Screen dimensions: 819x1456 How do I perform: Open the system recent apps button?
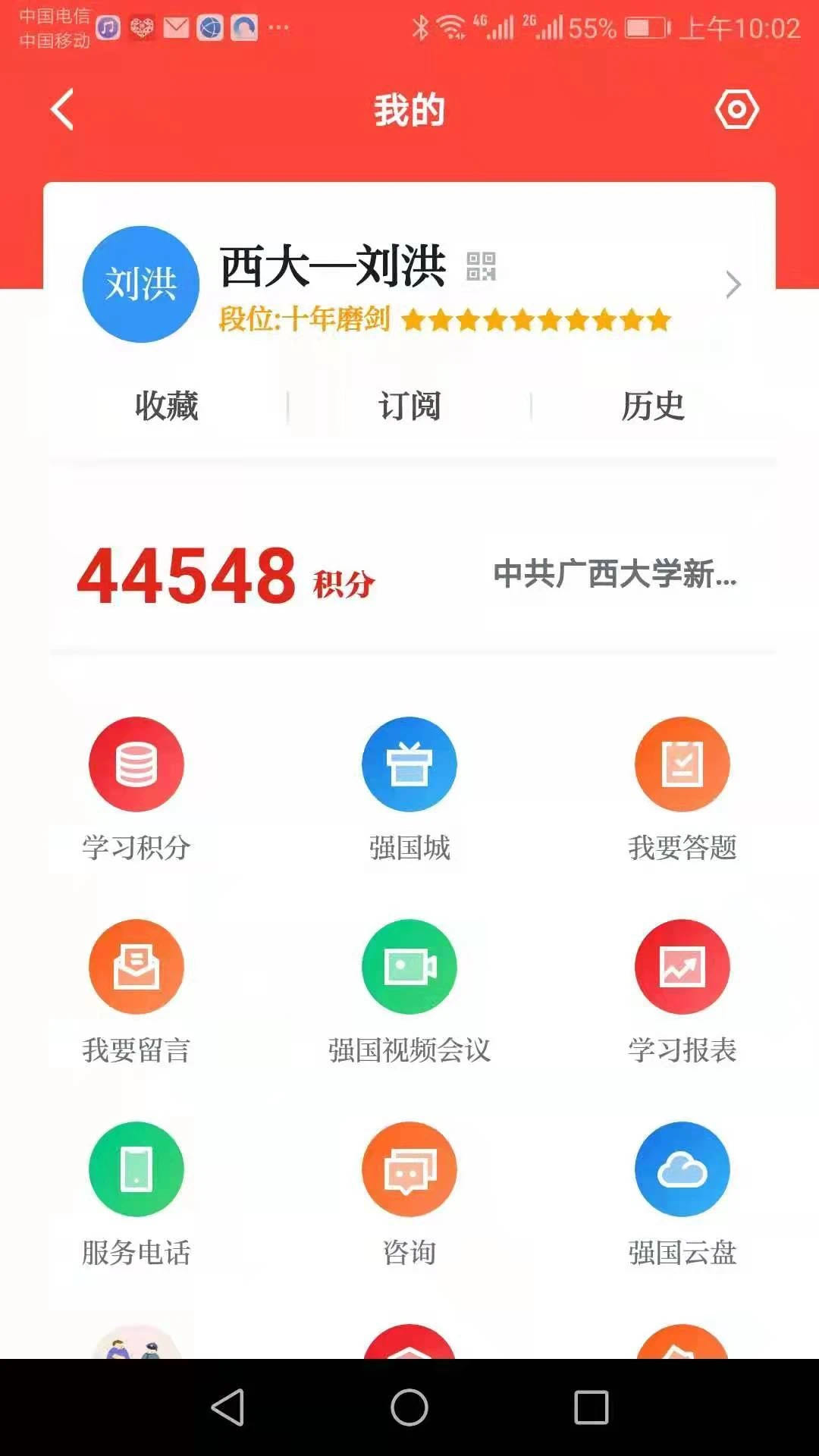591,1408
